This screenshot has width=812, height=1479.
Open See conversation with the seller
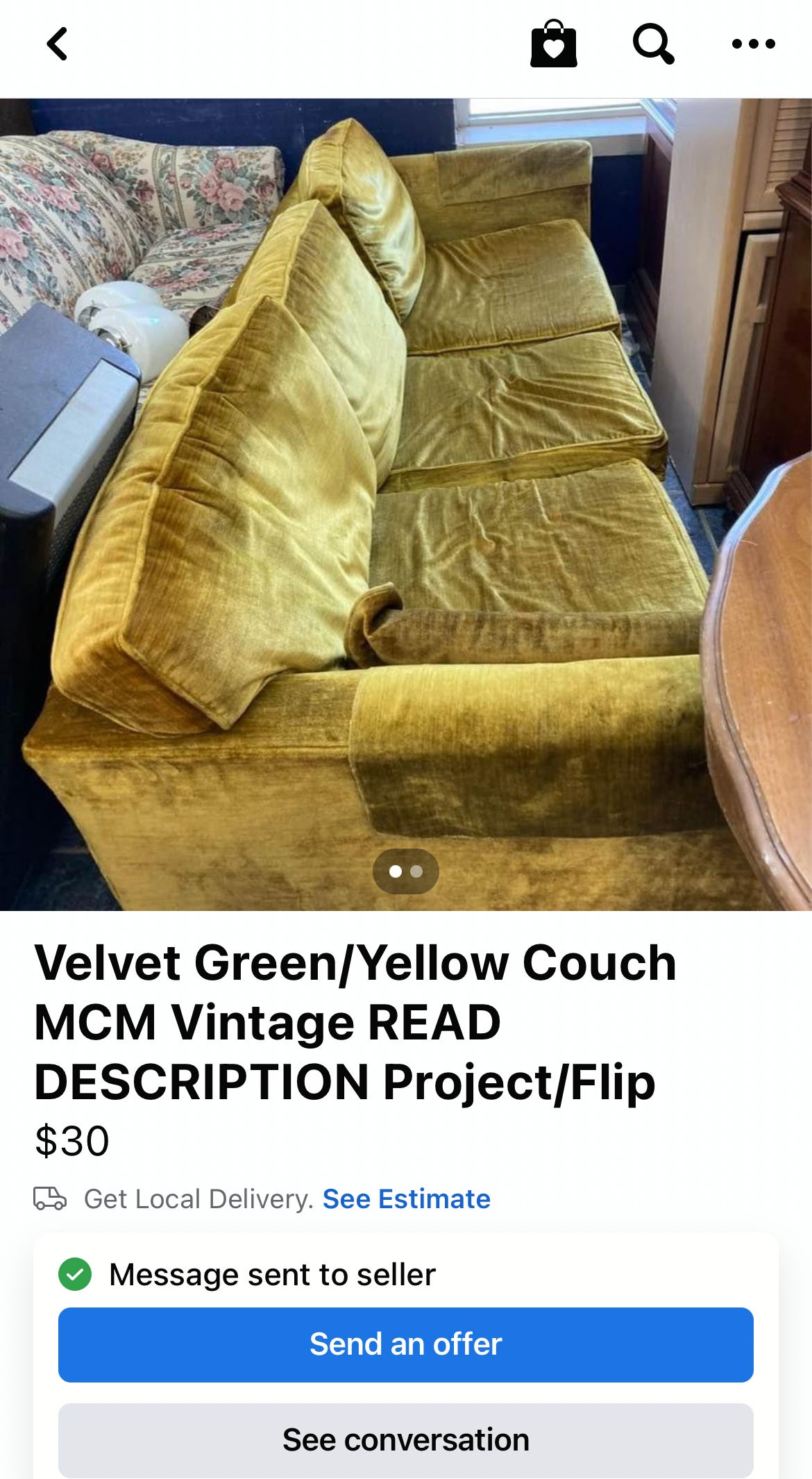[406, 1439]
